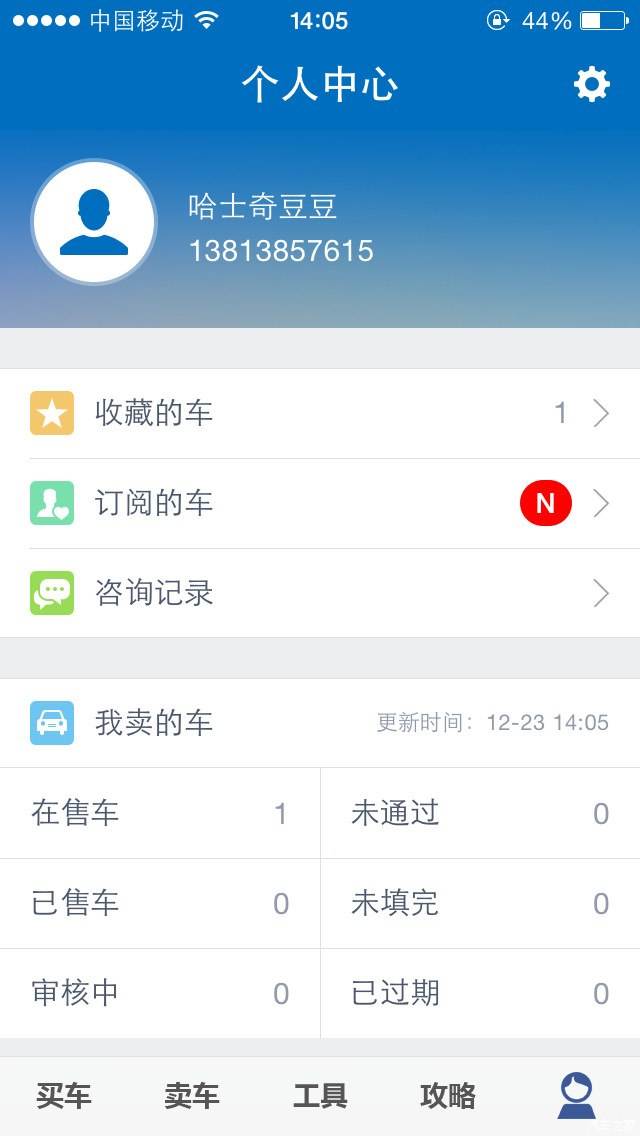This screenshot has height=1136, width=640.
Task: Tap the profile avatar picture
Action: coord(93,222)
